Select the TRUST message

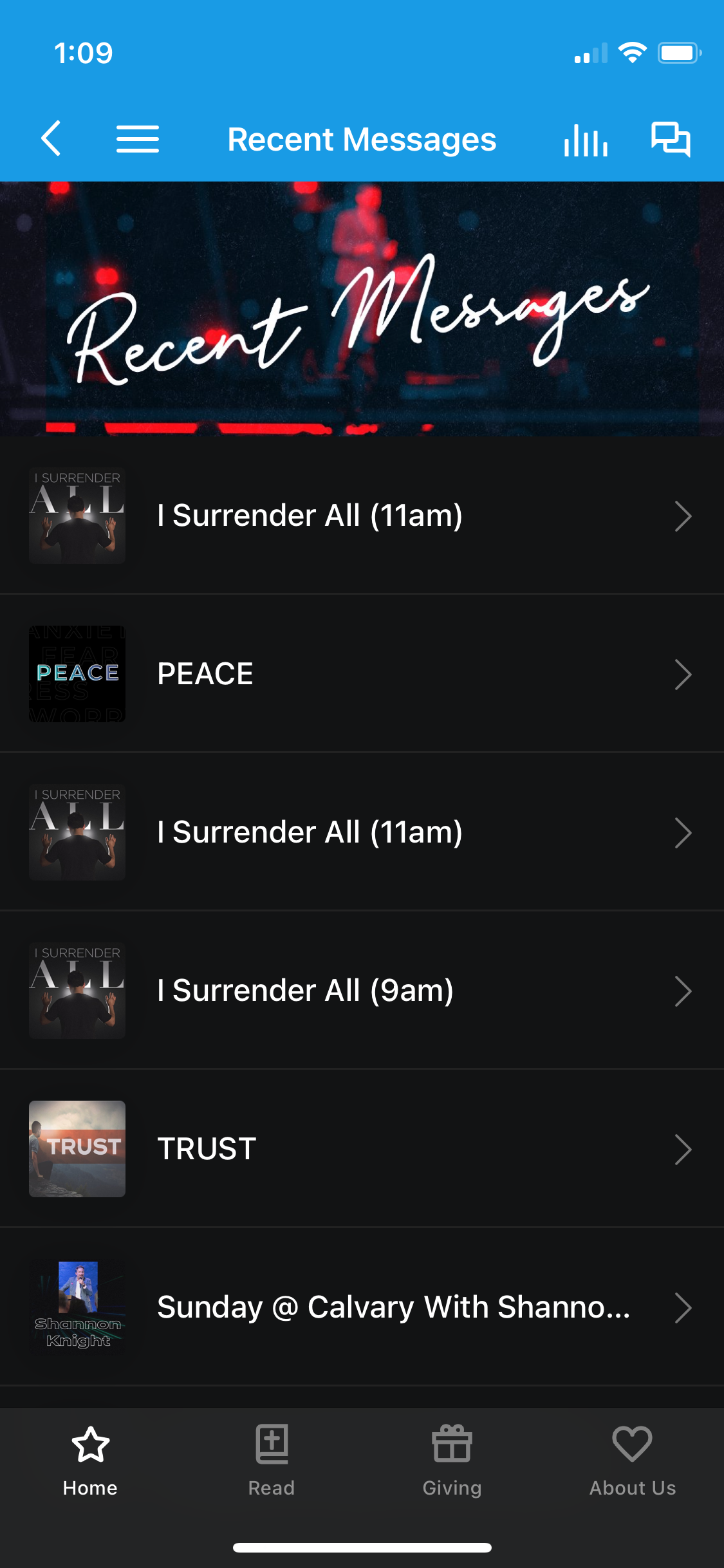pos(362,1149)
